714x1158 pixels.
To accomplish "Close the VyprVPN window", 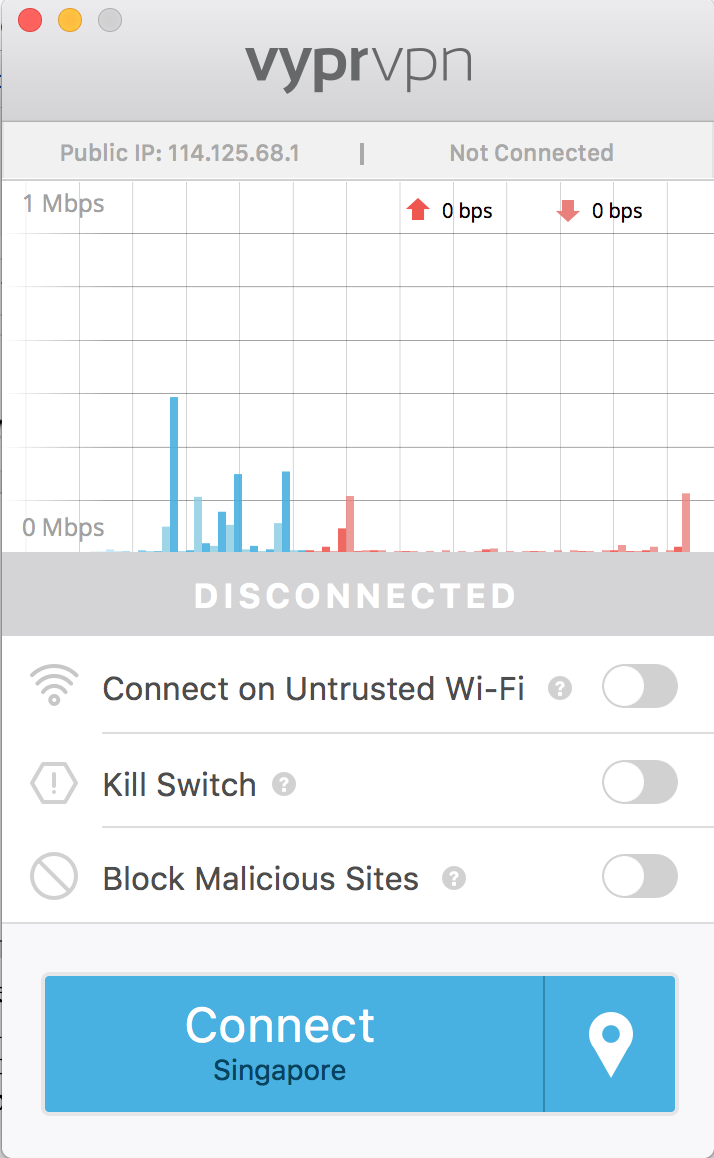I will (30, 20).
